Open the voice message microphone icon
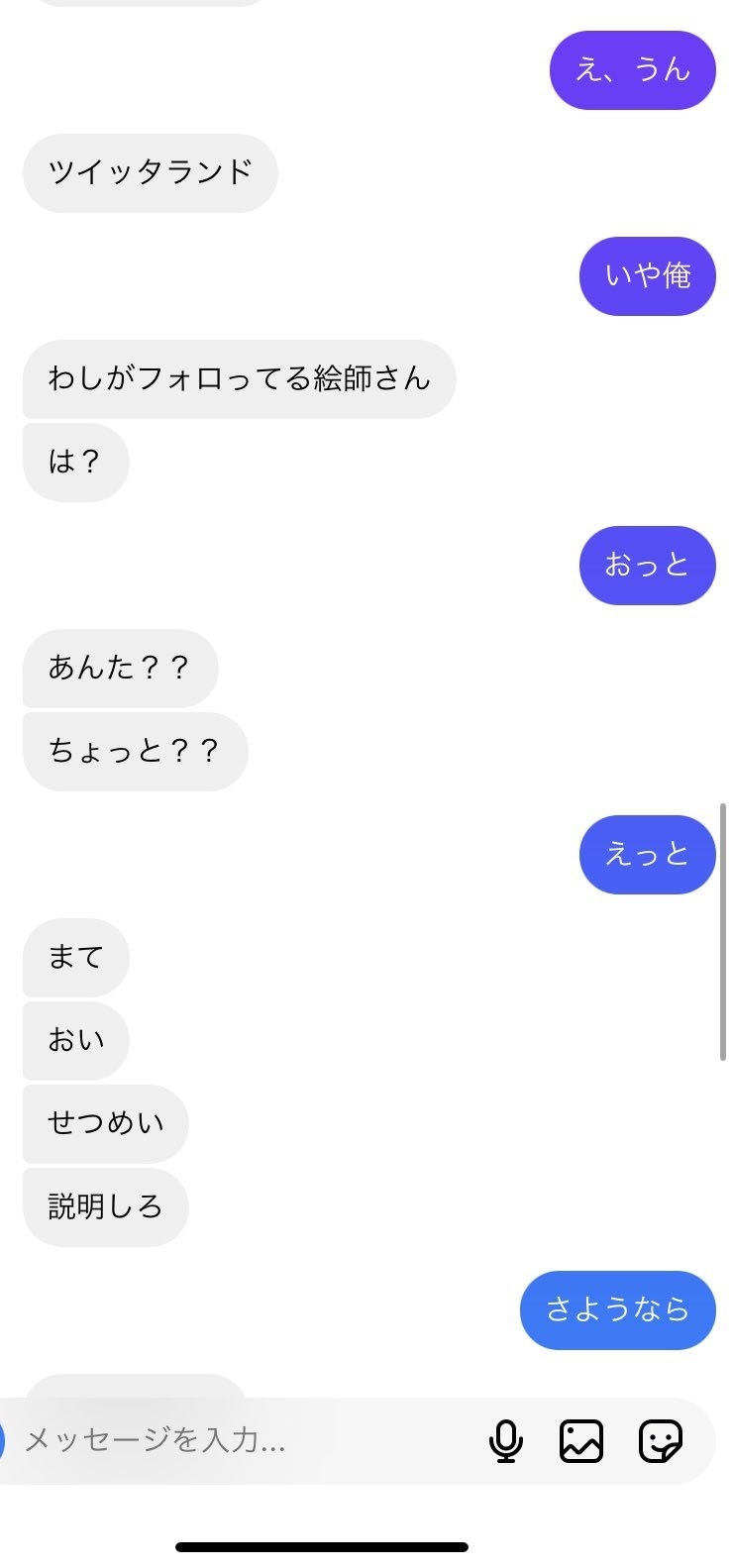The width and height of the screenshot is (732, 1568). [507, 1442]
